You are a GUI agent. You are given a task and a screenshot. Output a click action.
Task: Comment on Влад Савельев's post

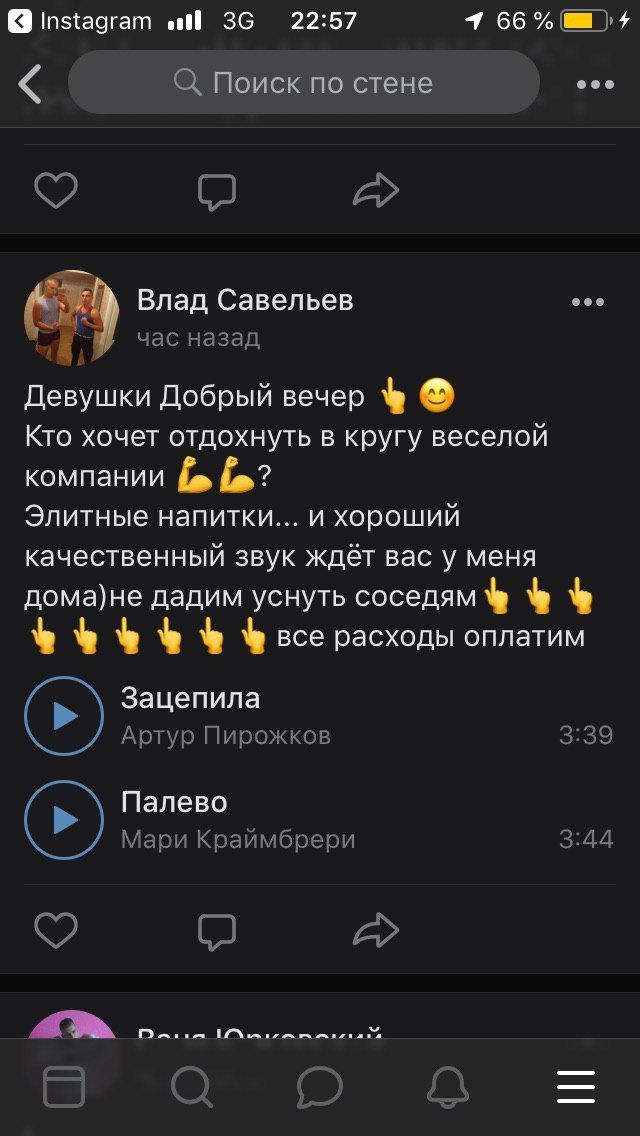(x=216, y=931)
